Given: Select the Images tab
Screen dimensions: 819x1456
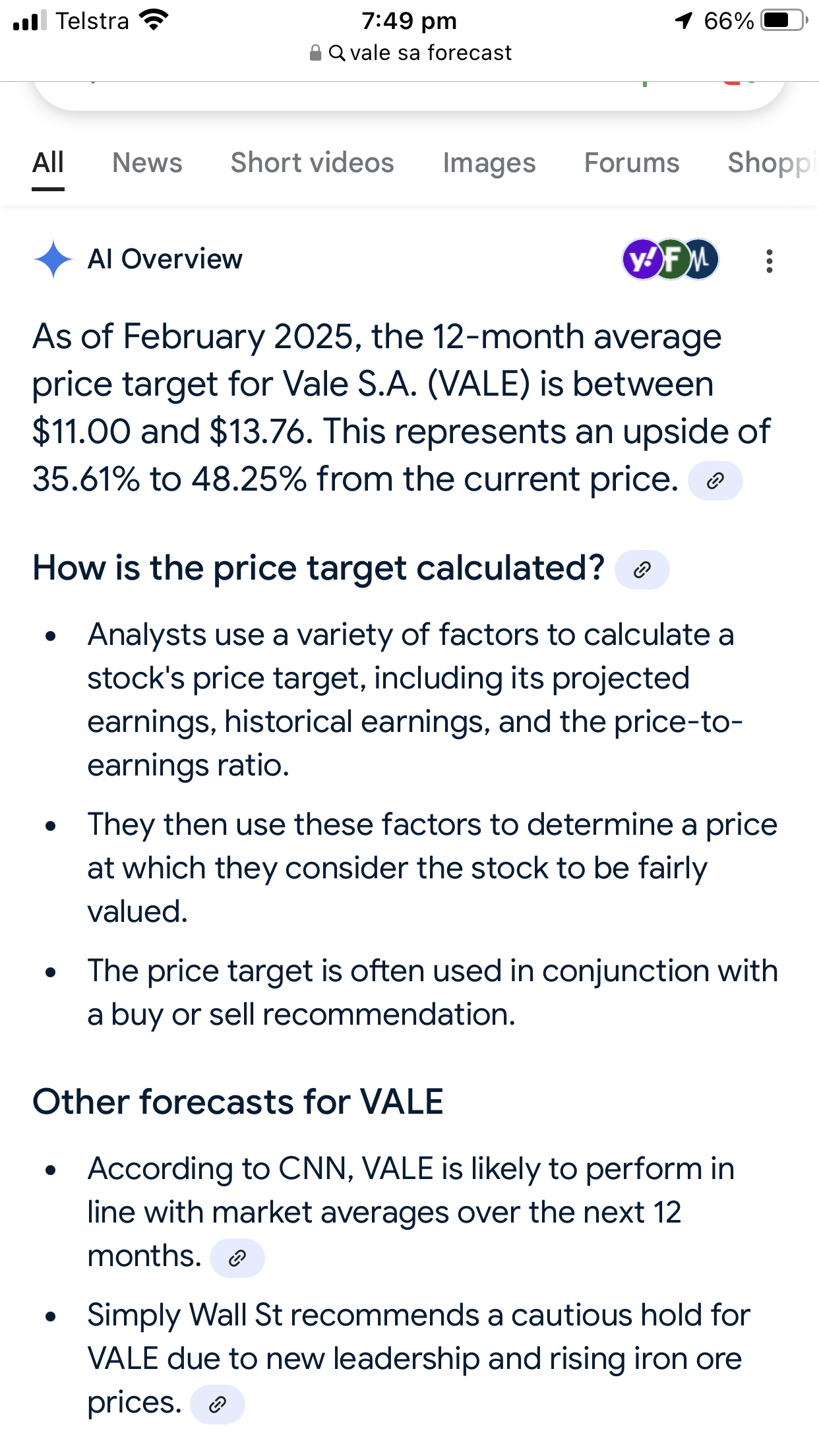Looking at the screenshot, I should point(489,163).
